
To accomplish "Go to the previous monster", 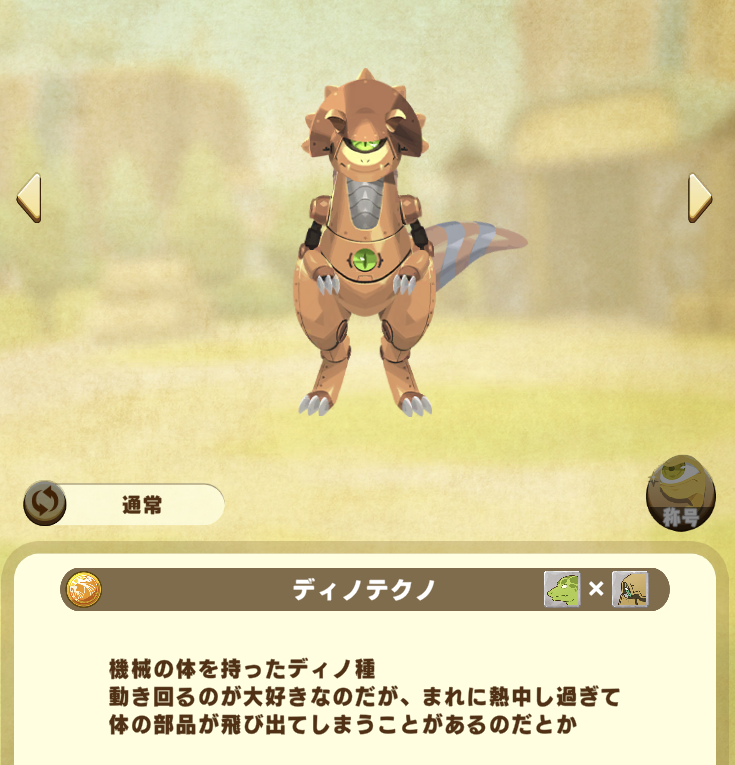I will pos(28,197).
